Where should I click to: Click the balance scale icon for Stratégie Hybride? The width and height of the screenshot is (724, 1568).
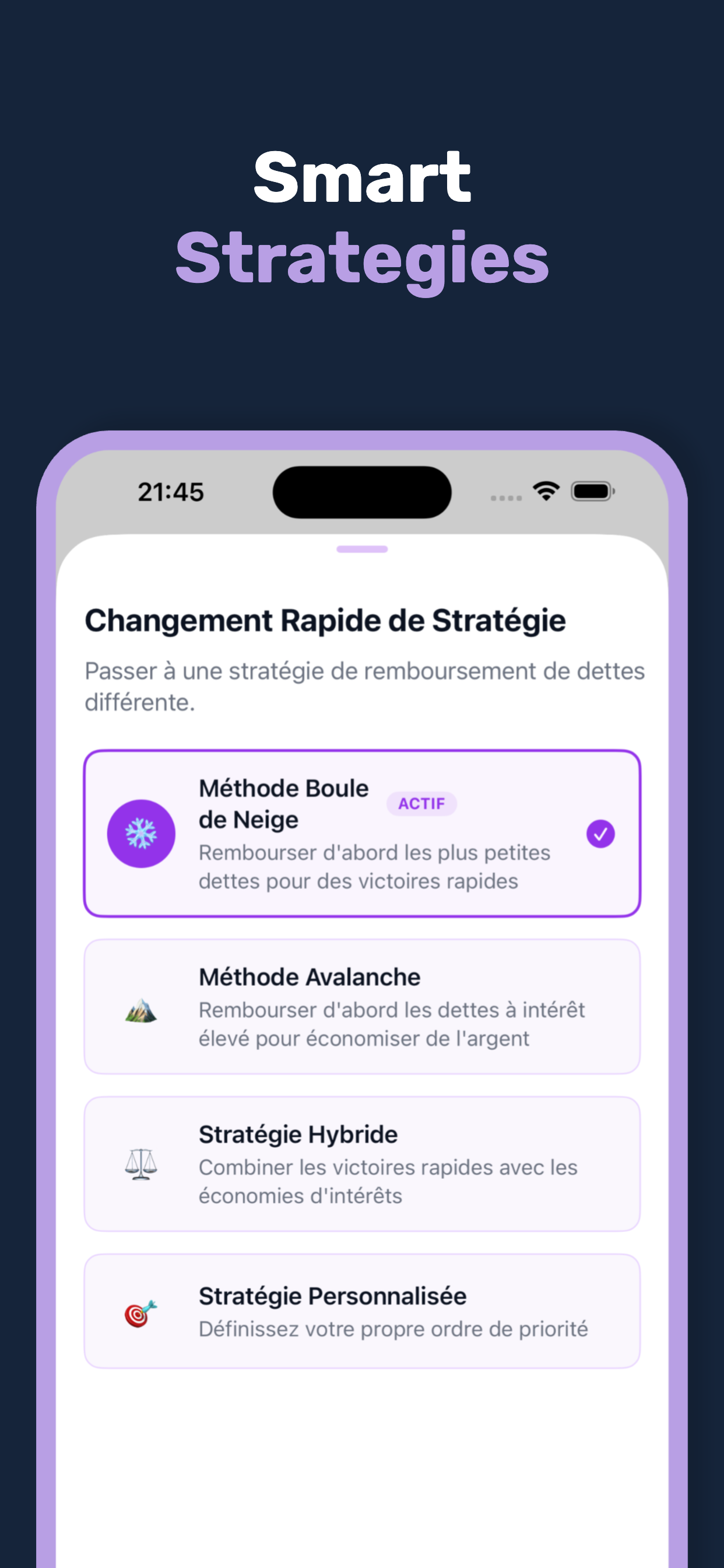pos(141,1164)
